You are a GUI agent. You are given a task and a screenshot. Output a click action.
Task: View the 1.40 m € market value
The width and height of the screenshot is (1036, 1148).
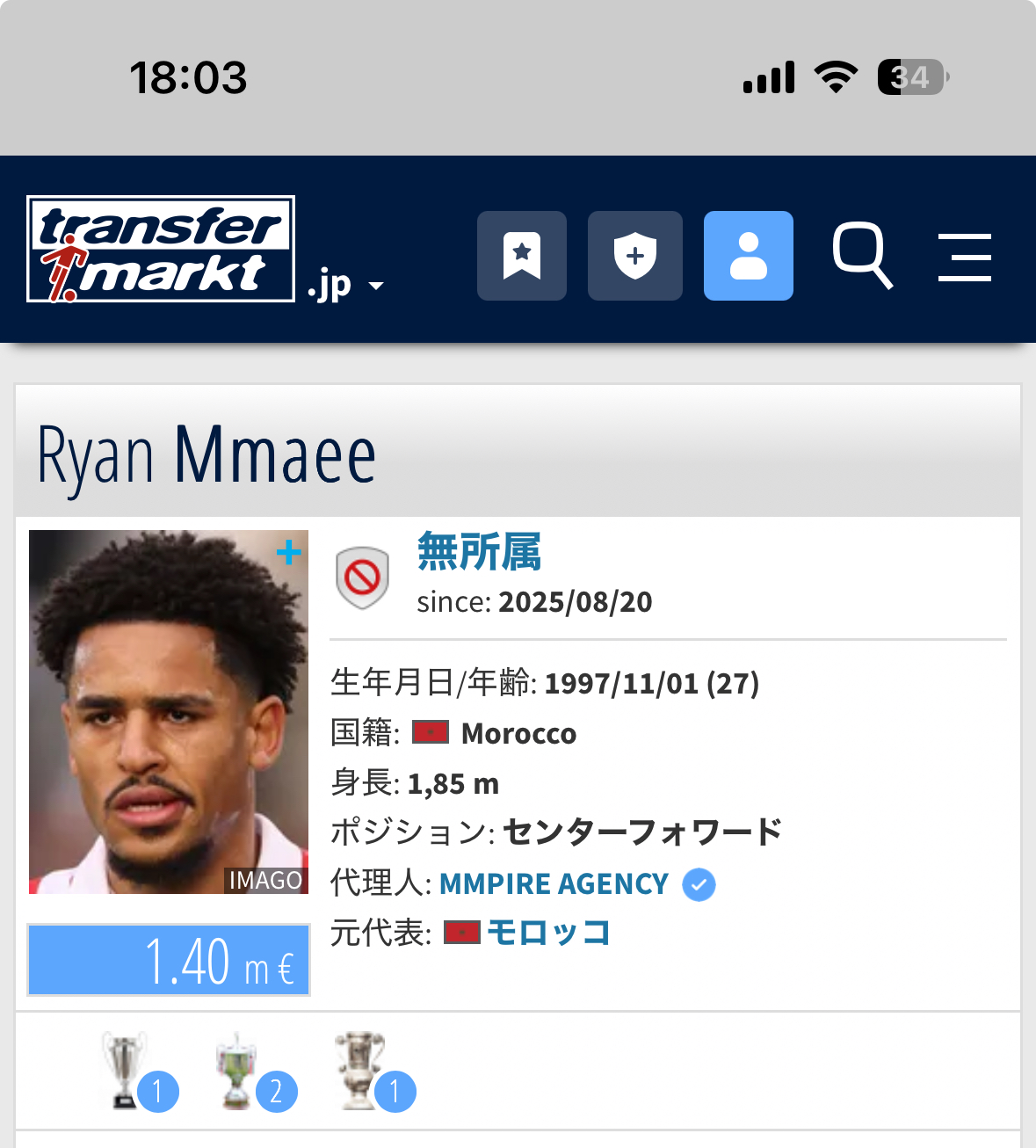[169, 960]
